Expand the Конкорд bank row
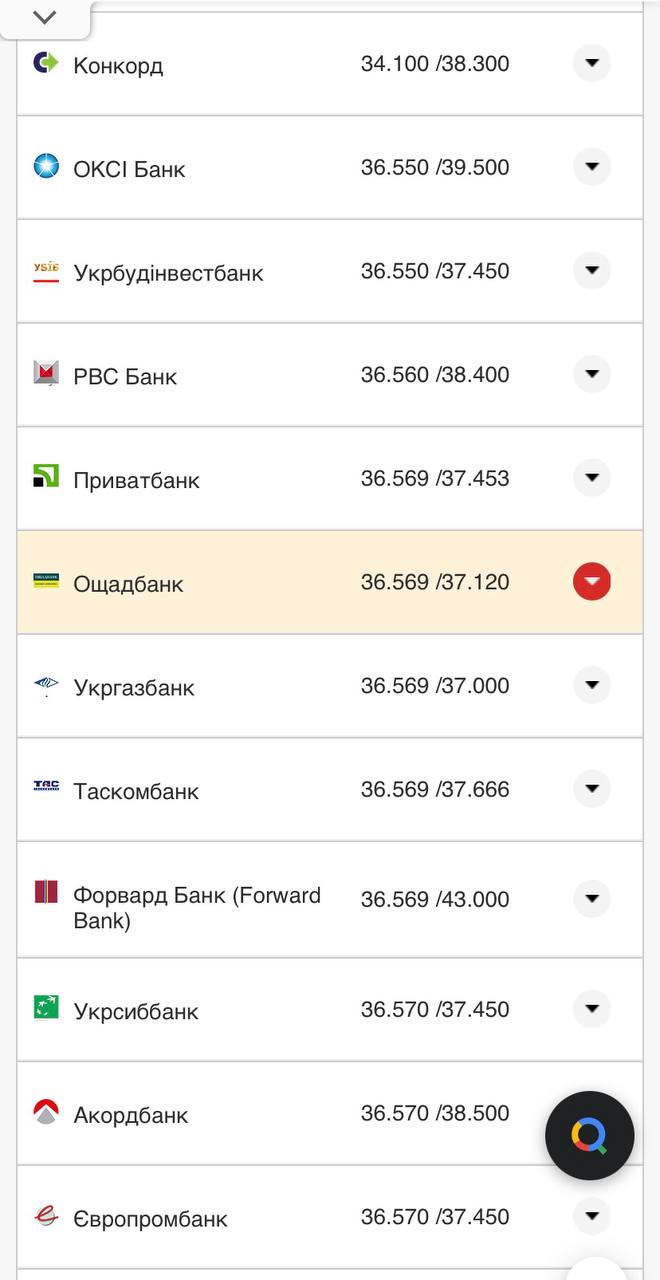 591,63
